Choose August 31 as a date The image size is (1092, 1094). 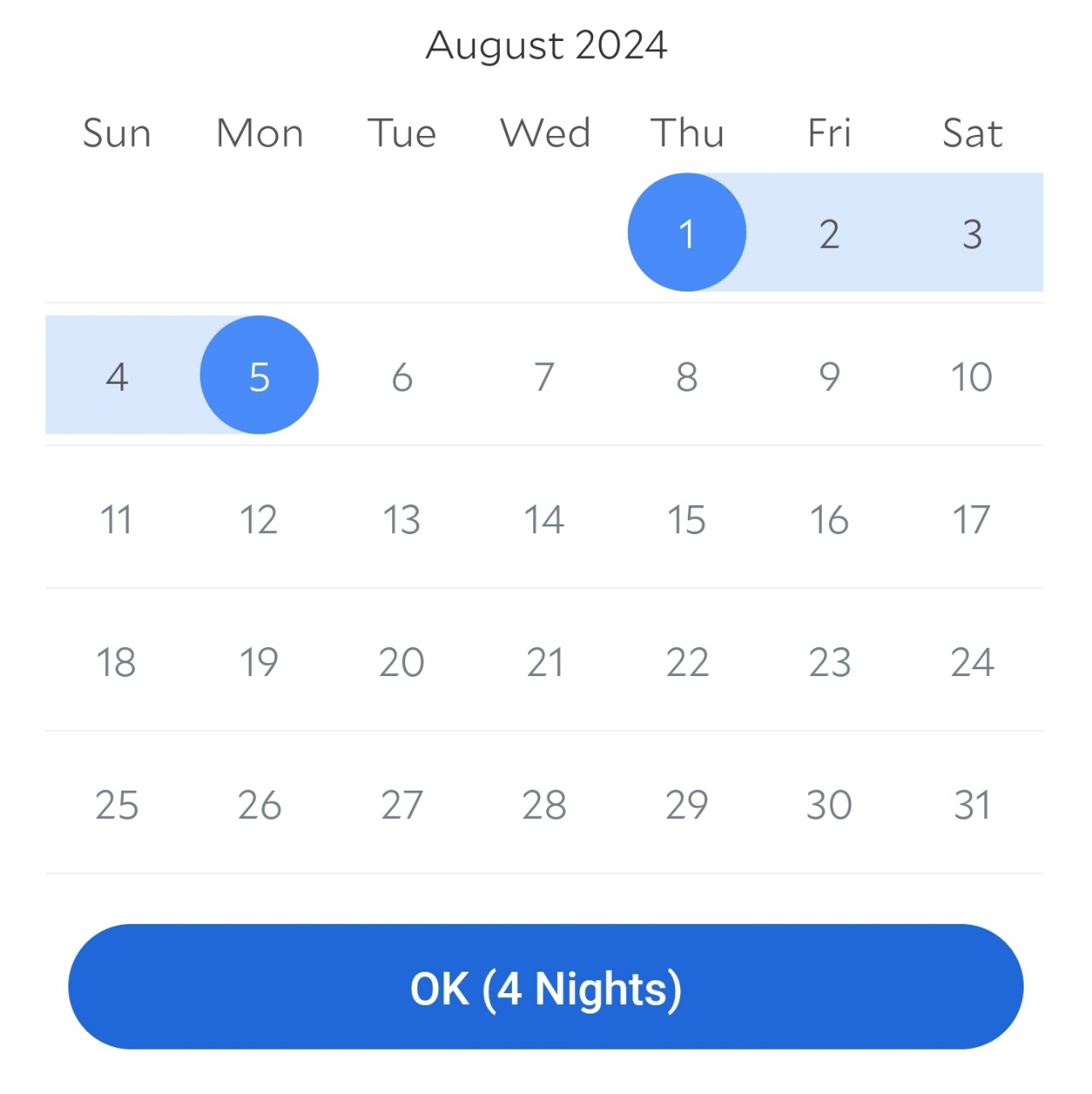[972, 803]
